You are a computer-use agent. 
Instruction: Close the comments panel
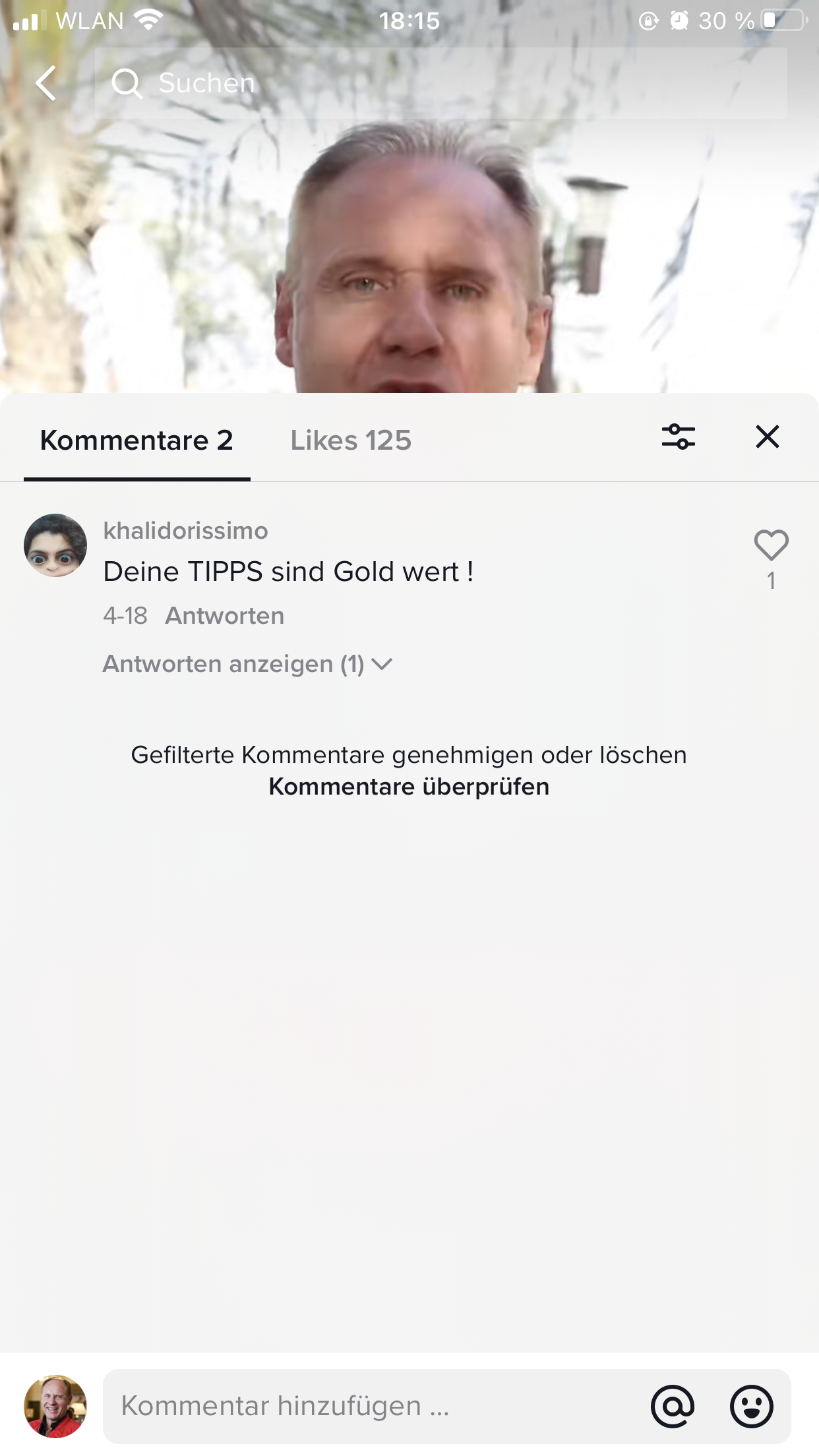coord(767,437)
